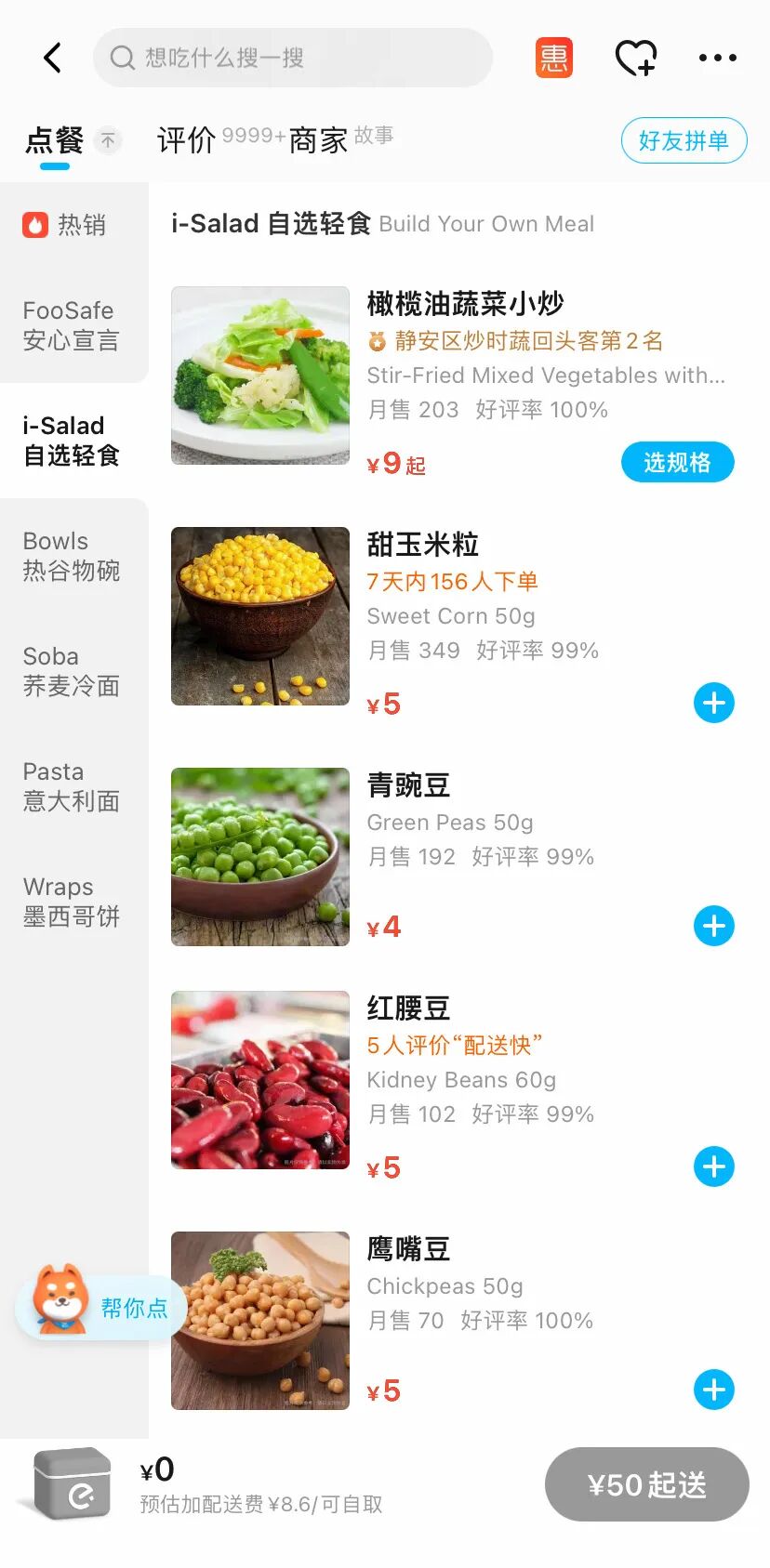This screenshot has width=770, height=1568.
Task: Open the orange 惠 discounts icon
Action: pyautogui.click(x=553, y=58)
